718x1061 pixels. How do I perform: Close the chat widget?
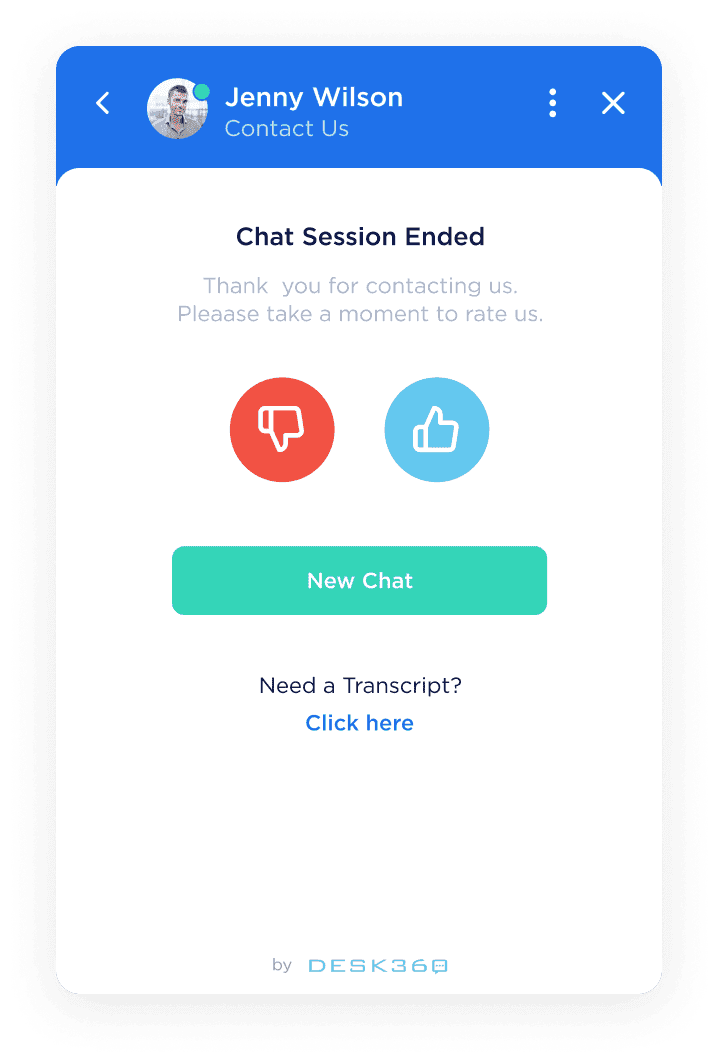click(613, 103)
